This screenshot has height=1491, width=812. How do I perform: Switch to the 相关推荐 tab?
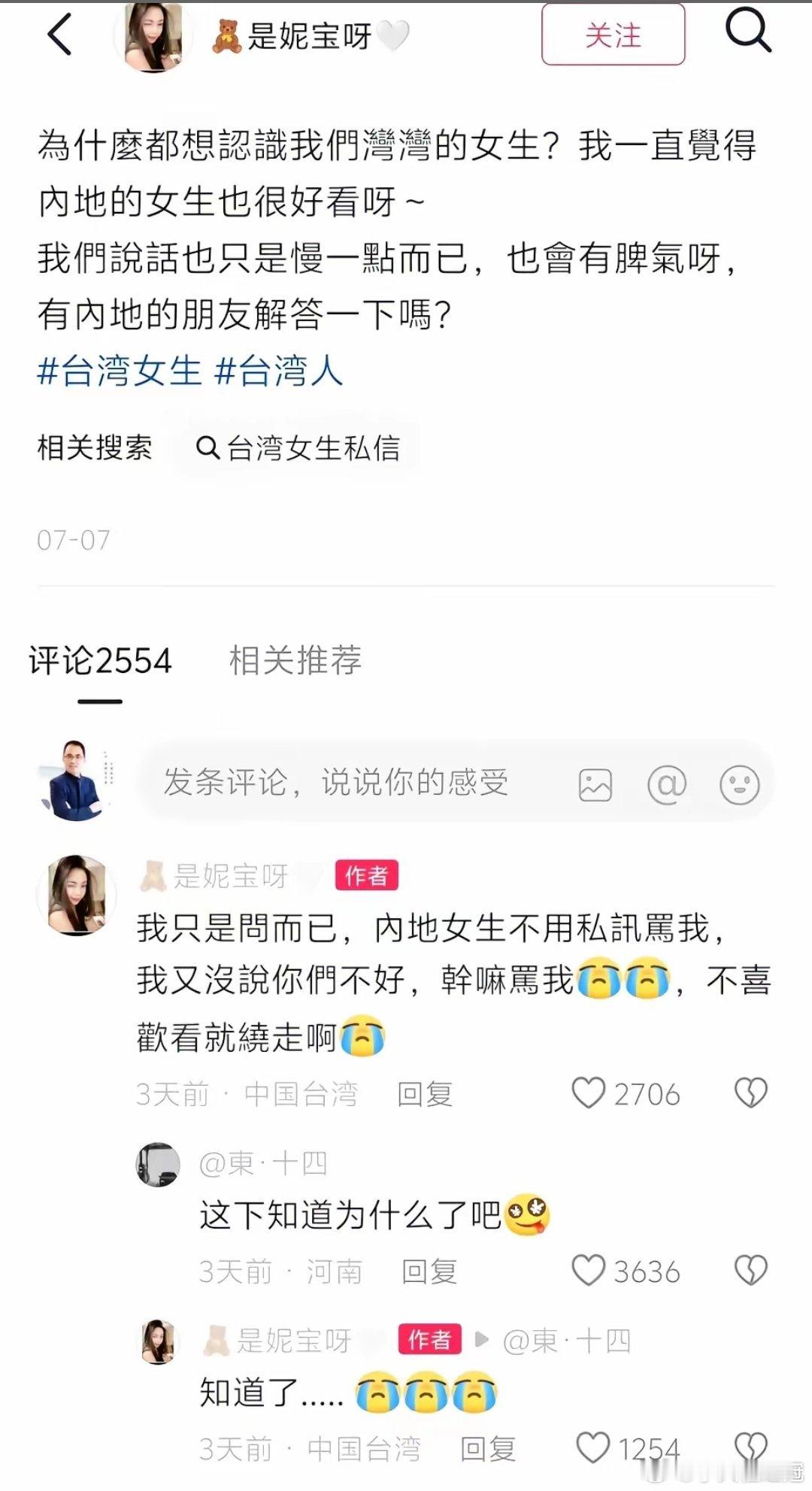pos(295,660)
